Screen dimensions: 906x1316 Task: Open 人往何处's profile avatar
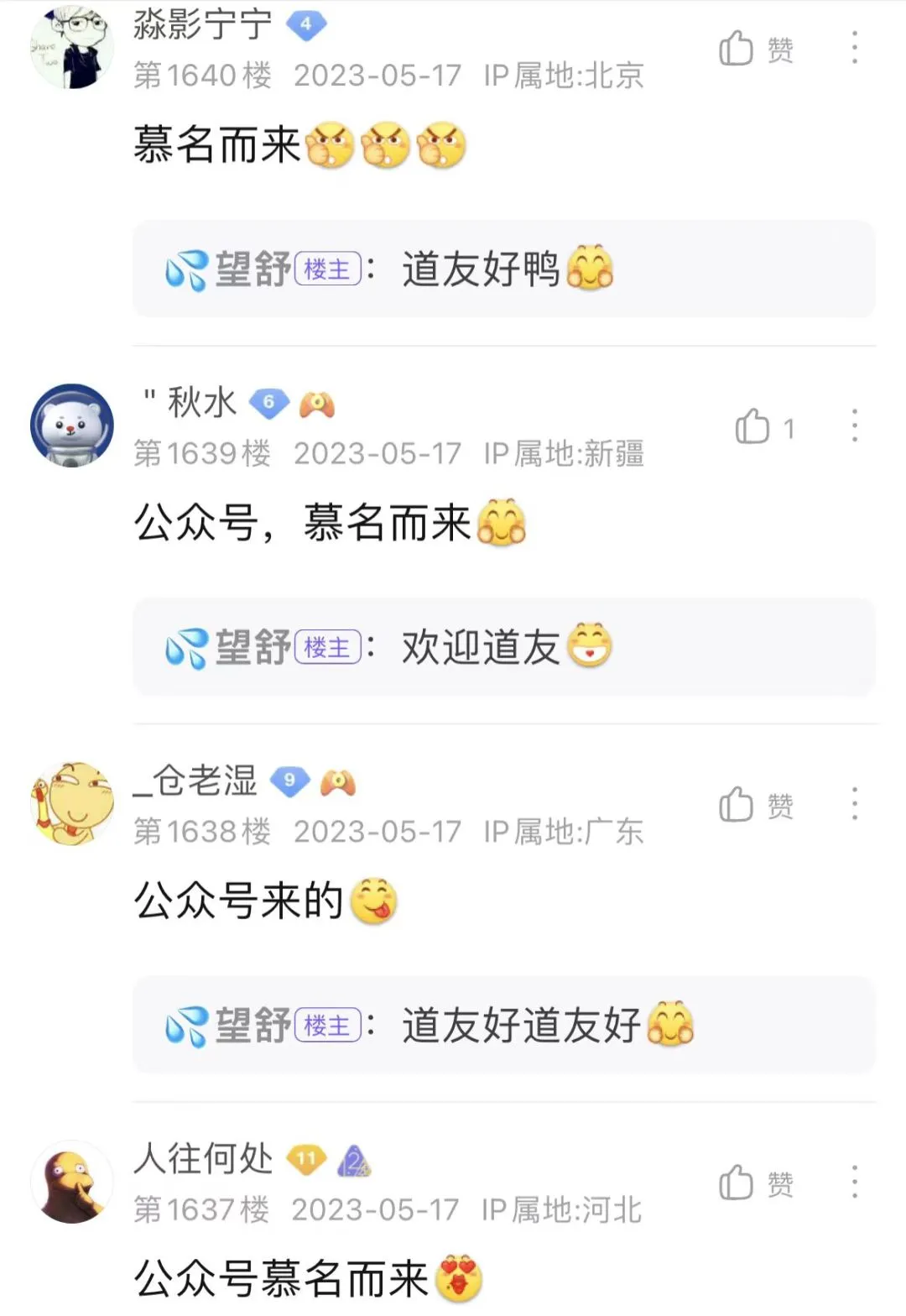tap(71, 1182)
